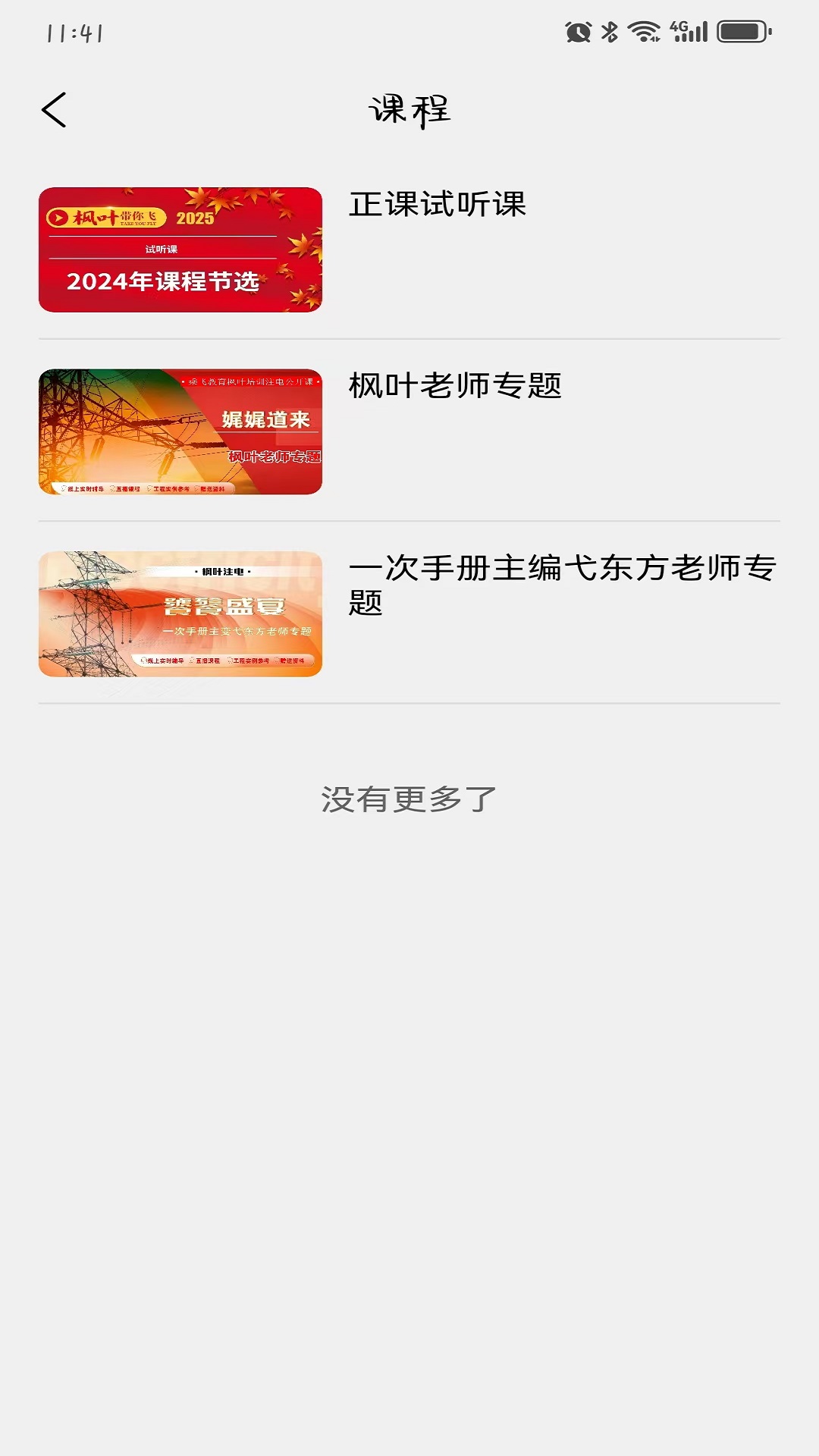Click the back arrow to exit 课程 page
Screen dimensions: 819x1456
tap(55, 109)
